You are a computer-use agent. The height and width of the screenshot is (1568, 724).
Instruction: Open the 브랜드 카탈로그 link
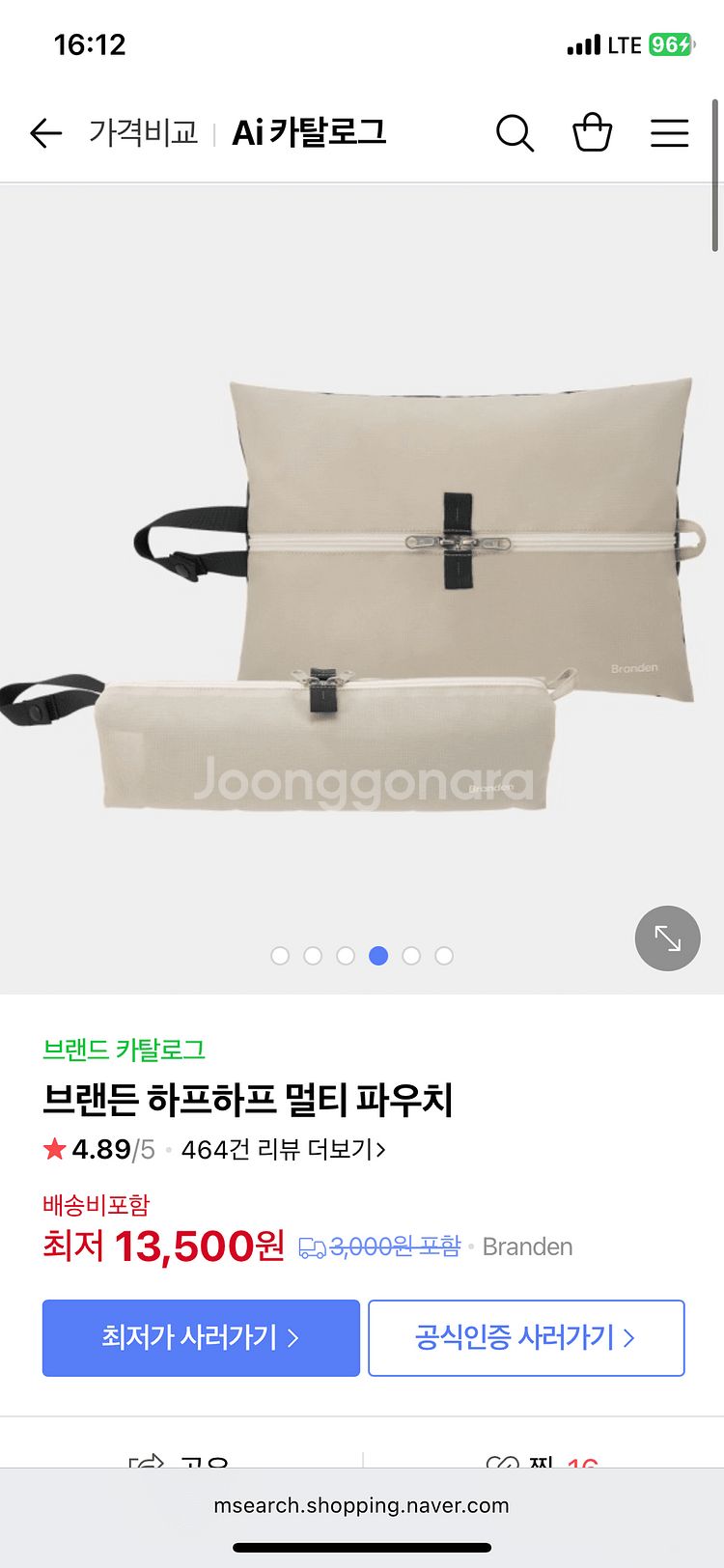pyautogui.click(x=124, y=1050)
